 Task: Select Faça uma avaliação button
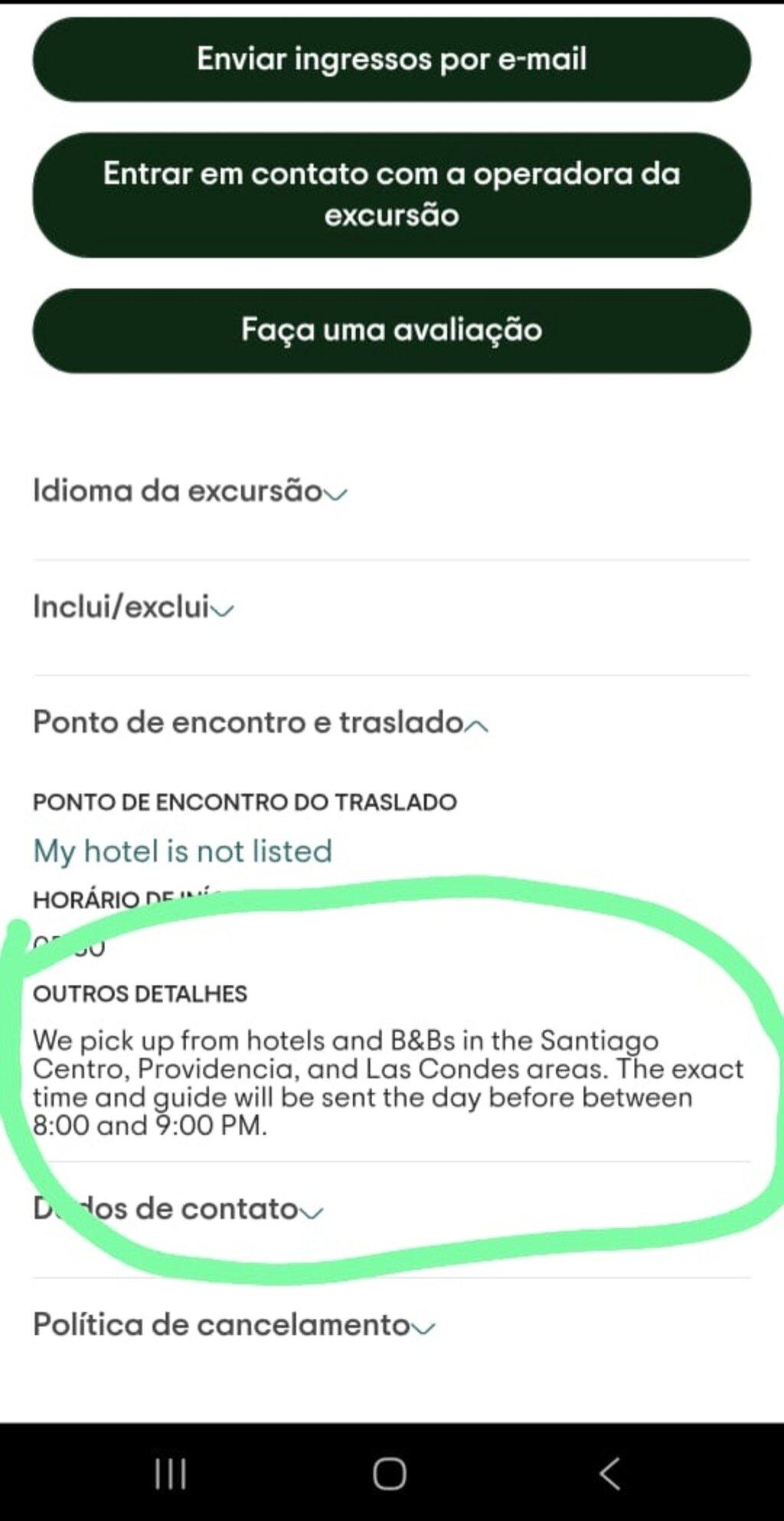click(391, 330)
